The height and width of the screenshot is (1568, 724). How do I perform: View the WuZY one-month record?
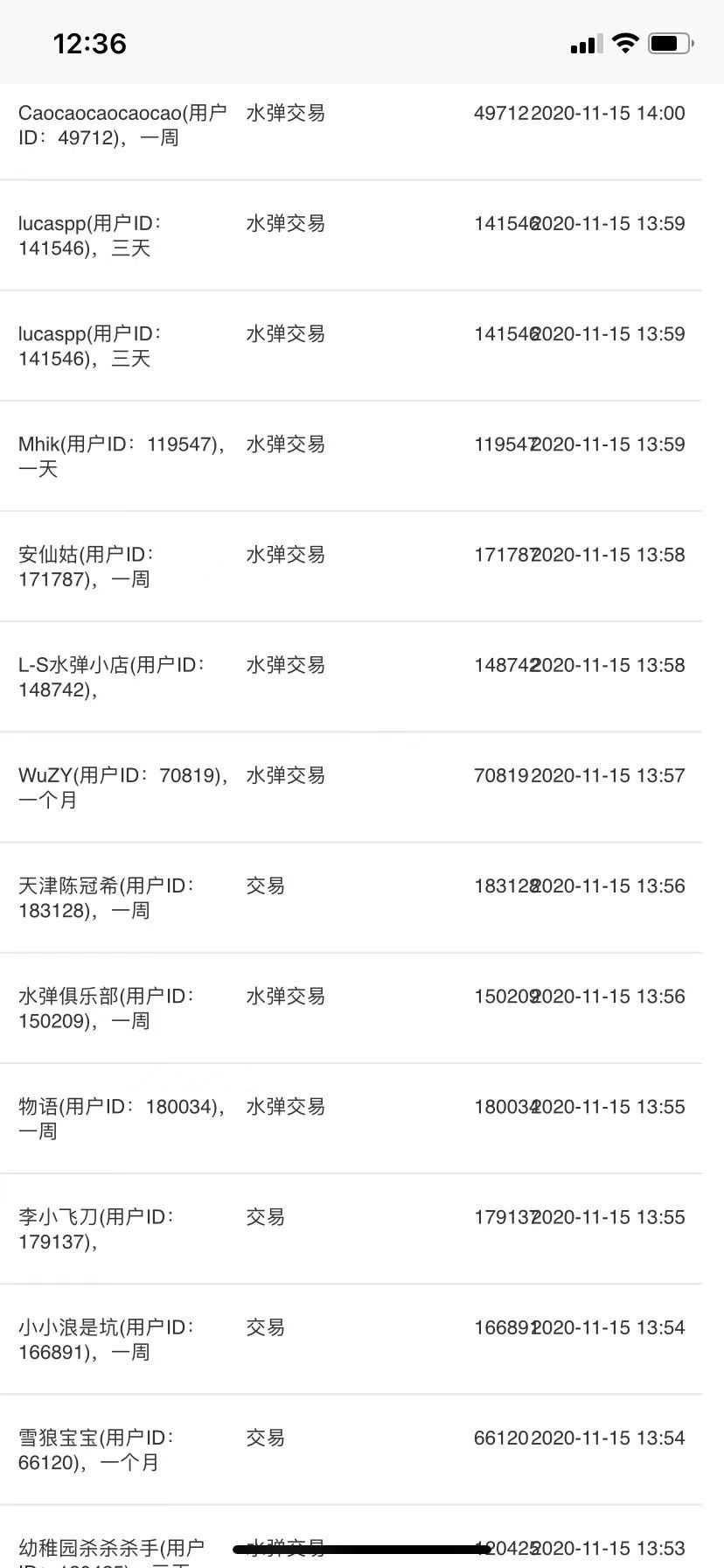click(351, 787)
